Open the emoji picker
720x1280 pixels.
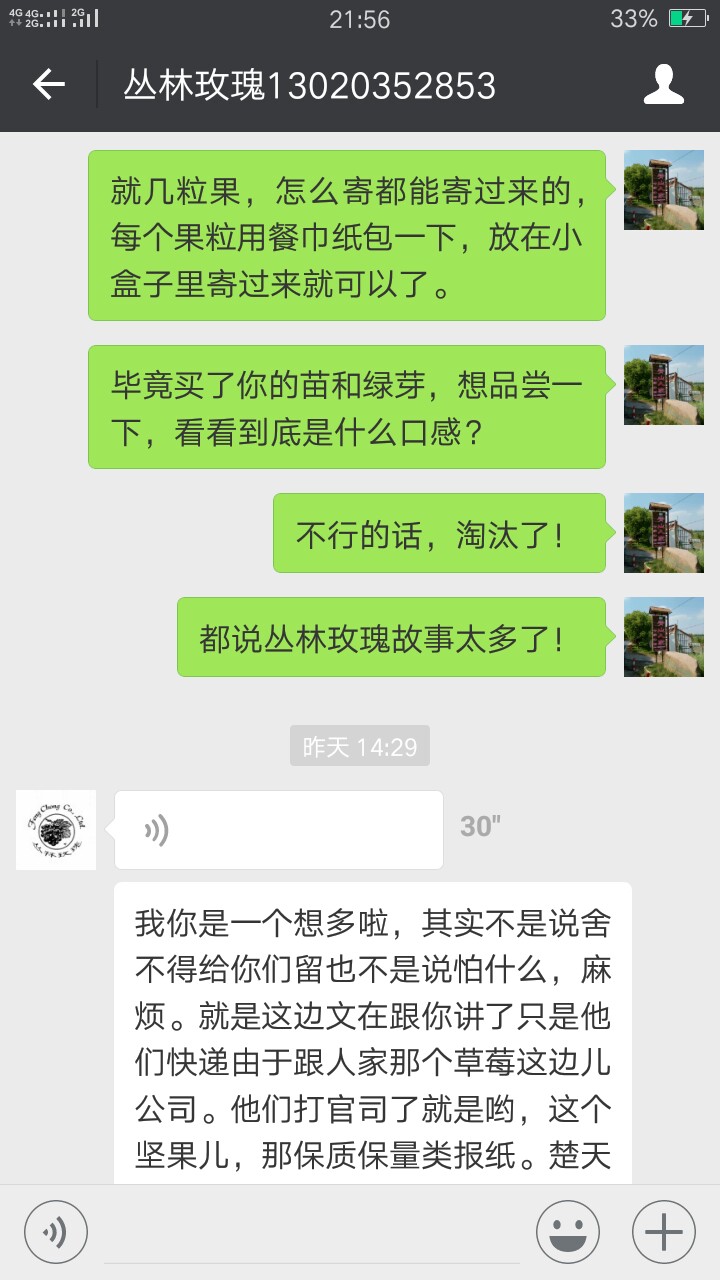click(567, 1231)
